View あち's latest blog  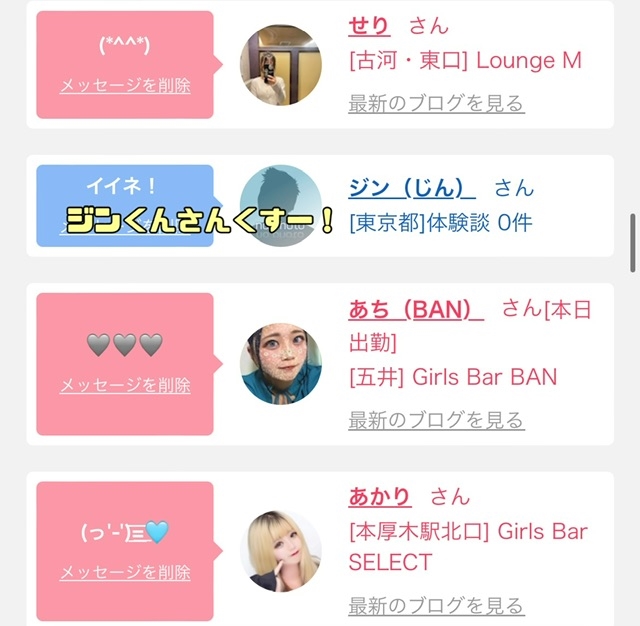[x=436, y=420]
